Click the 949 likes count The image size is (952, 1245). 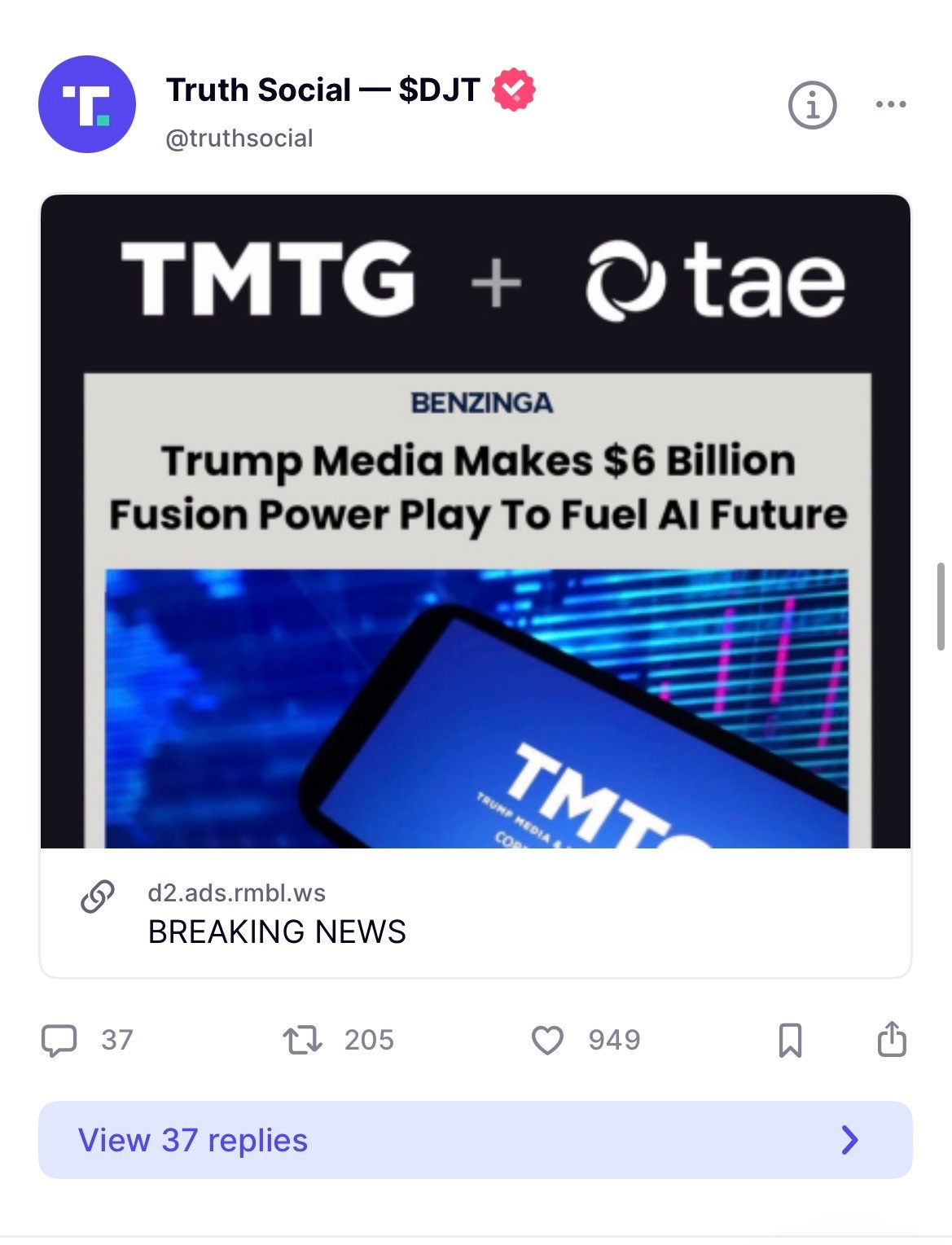tap(612, 1039)
